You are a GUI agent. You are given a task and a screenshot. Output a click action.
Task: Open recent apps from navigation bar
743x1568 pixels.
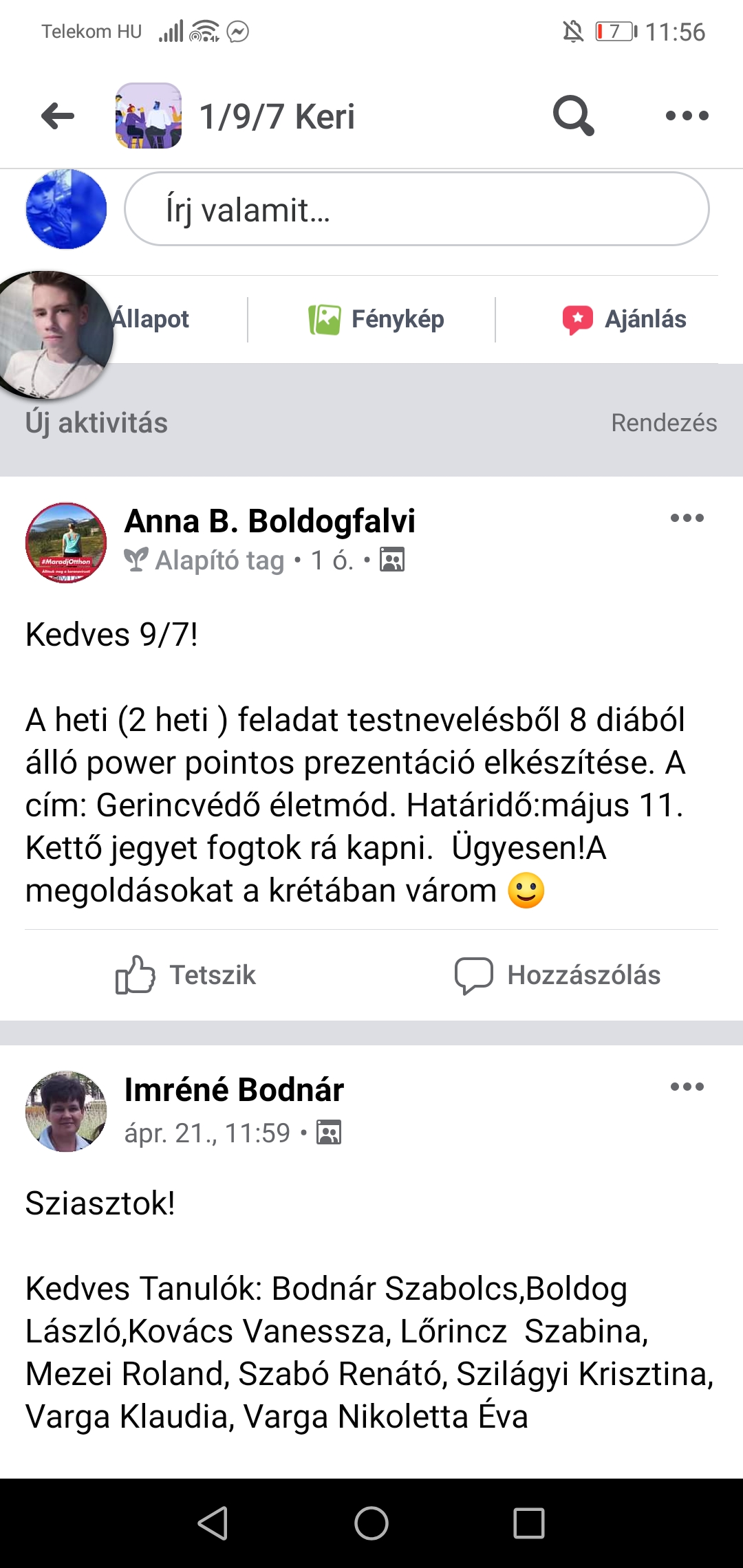(x=529, y=1523)
